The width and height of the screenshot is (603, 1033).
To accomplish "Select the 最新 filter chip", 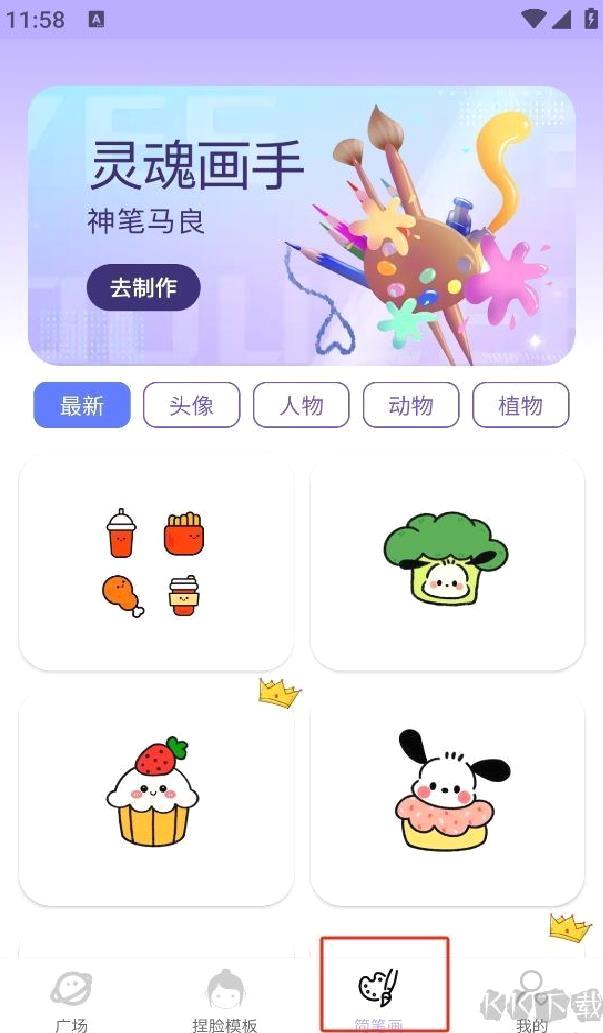I will click(82, 405).
